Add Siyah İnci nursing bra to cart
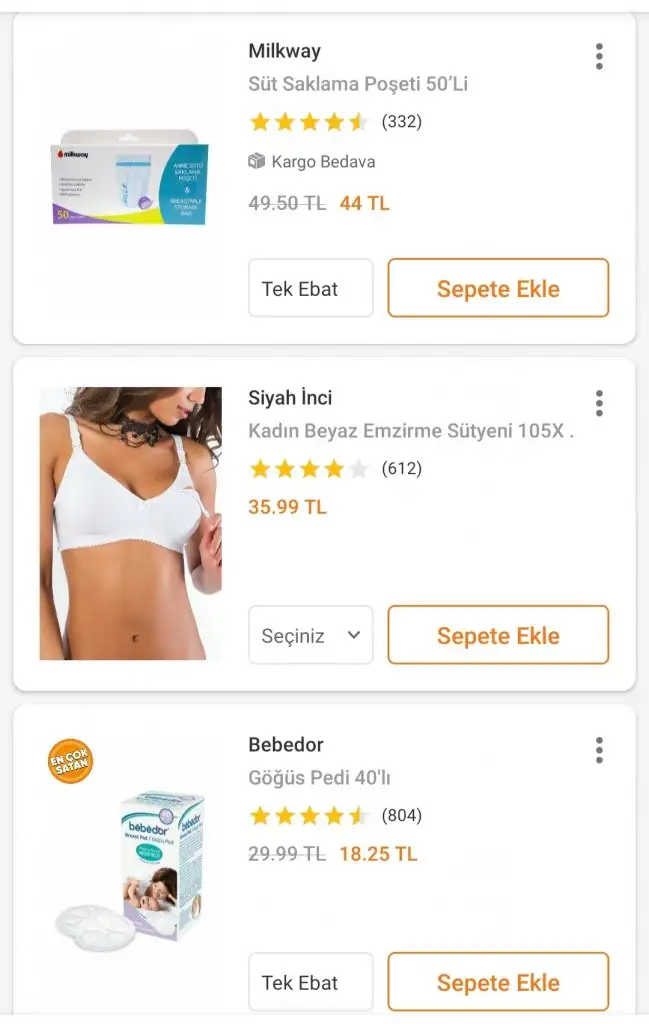 pyautogui.click(x=498, y=635)
